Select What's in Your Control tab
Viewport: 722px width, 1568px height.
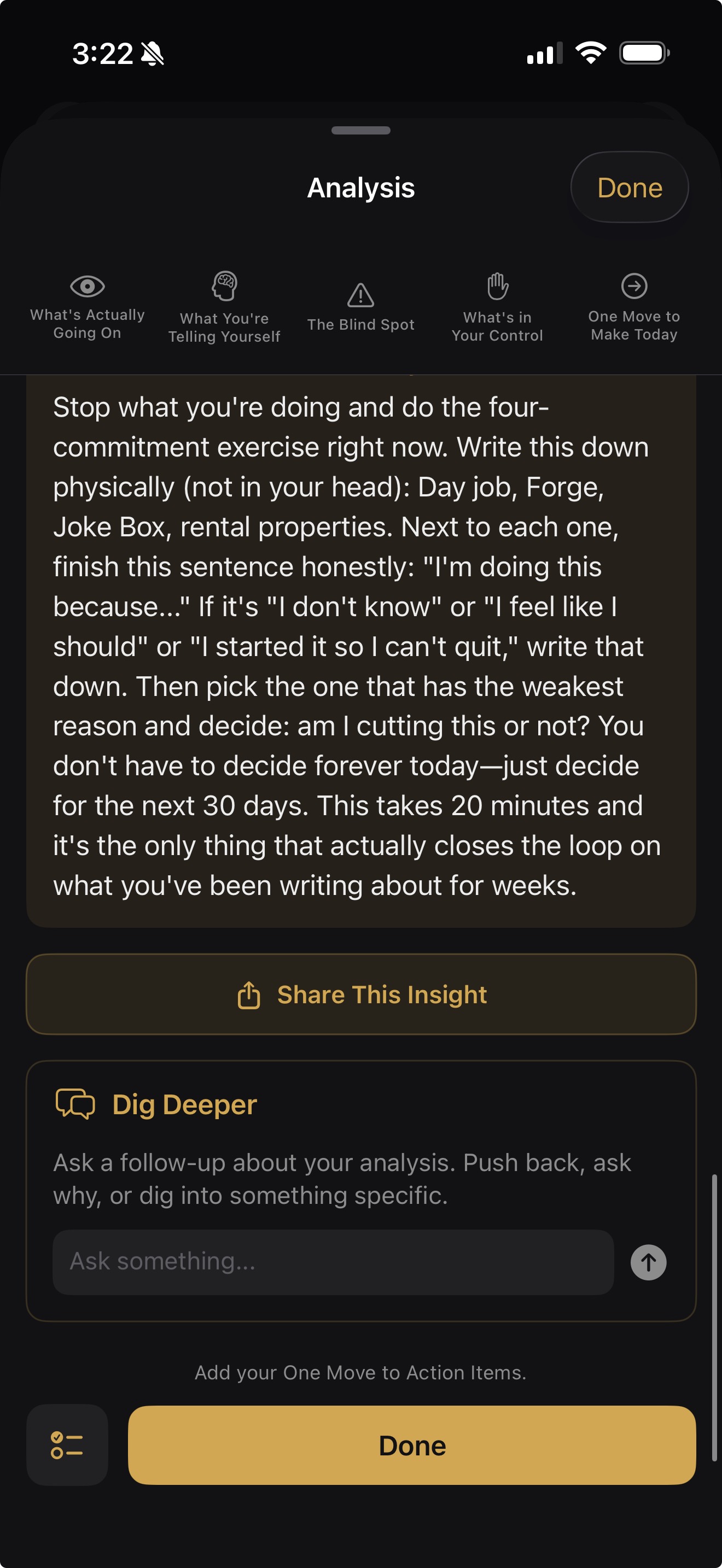pos(497,308)
